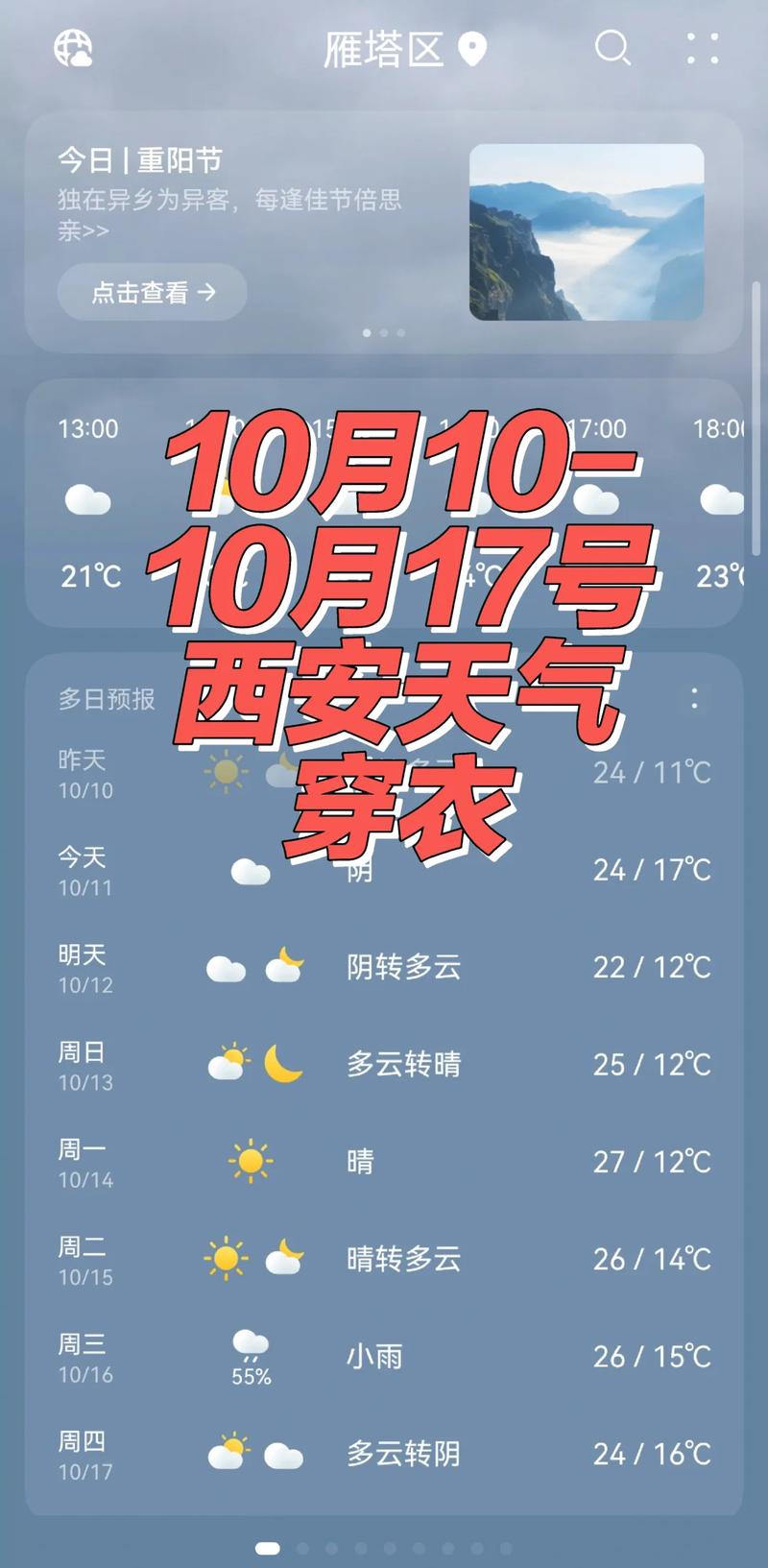Tap the location pin next to 雁塔区

(469, 48)
